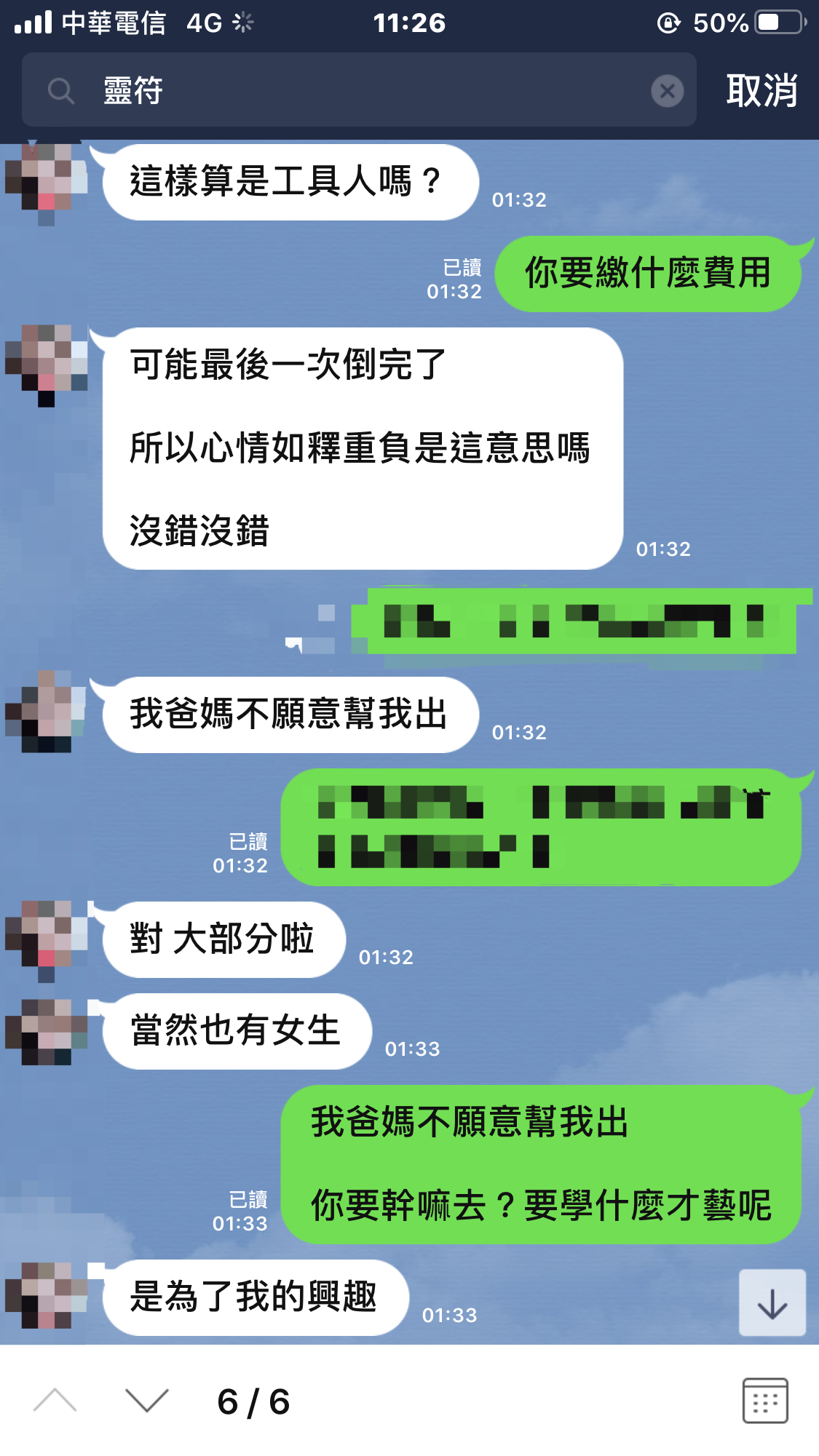This screenshot has width=819, height=1456.
Task: Open the calendar date picker
Action: 764,1401
